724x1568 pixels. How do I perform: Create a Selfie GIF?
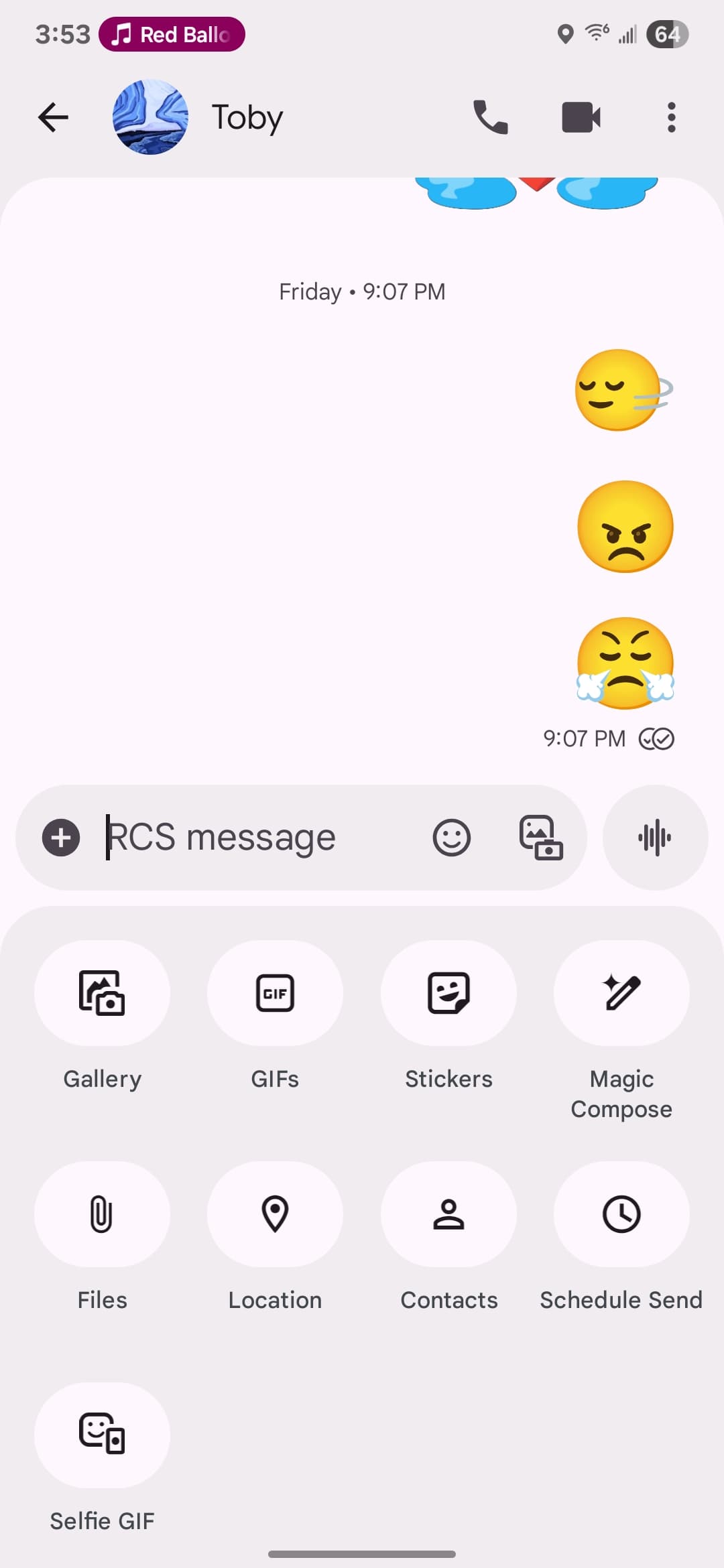102,1435
